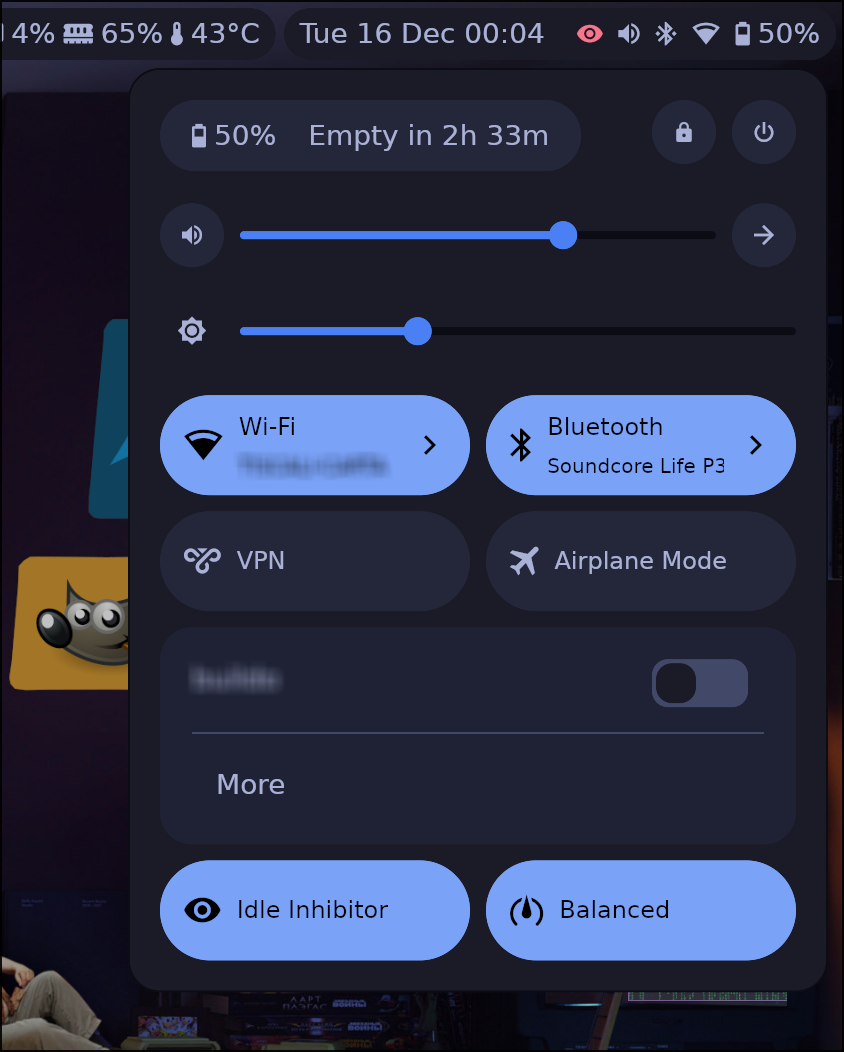Open audio output arrow next to volume
The width and height of the screenshot is (844, 1052).
tap(764, 235)
